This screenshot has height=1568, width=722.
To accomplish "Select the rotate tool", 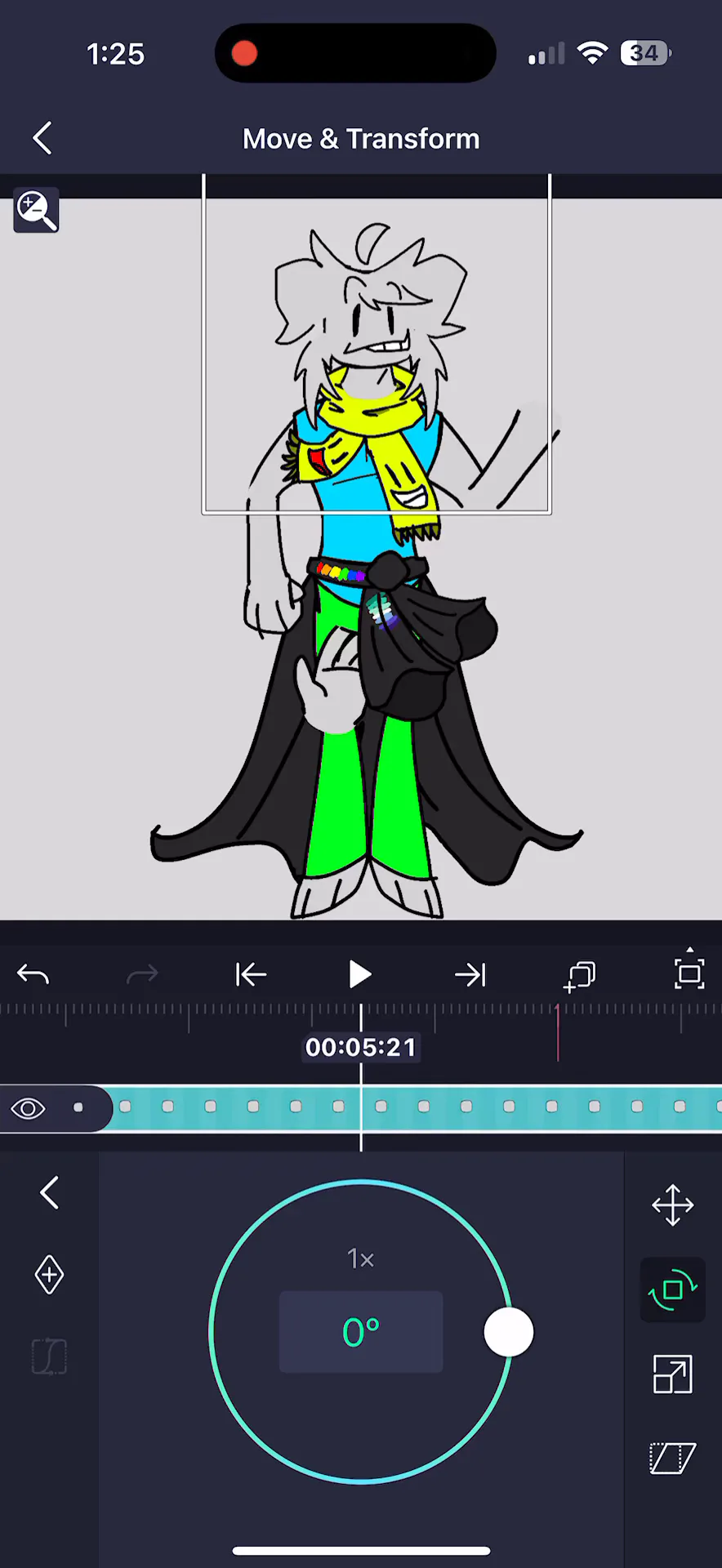I will point(672,1290).
